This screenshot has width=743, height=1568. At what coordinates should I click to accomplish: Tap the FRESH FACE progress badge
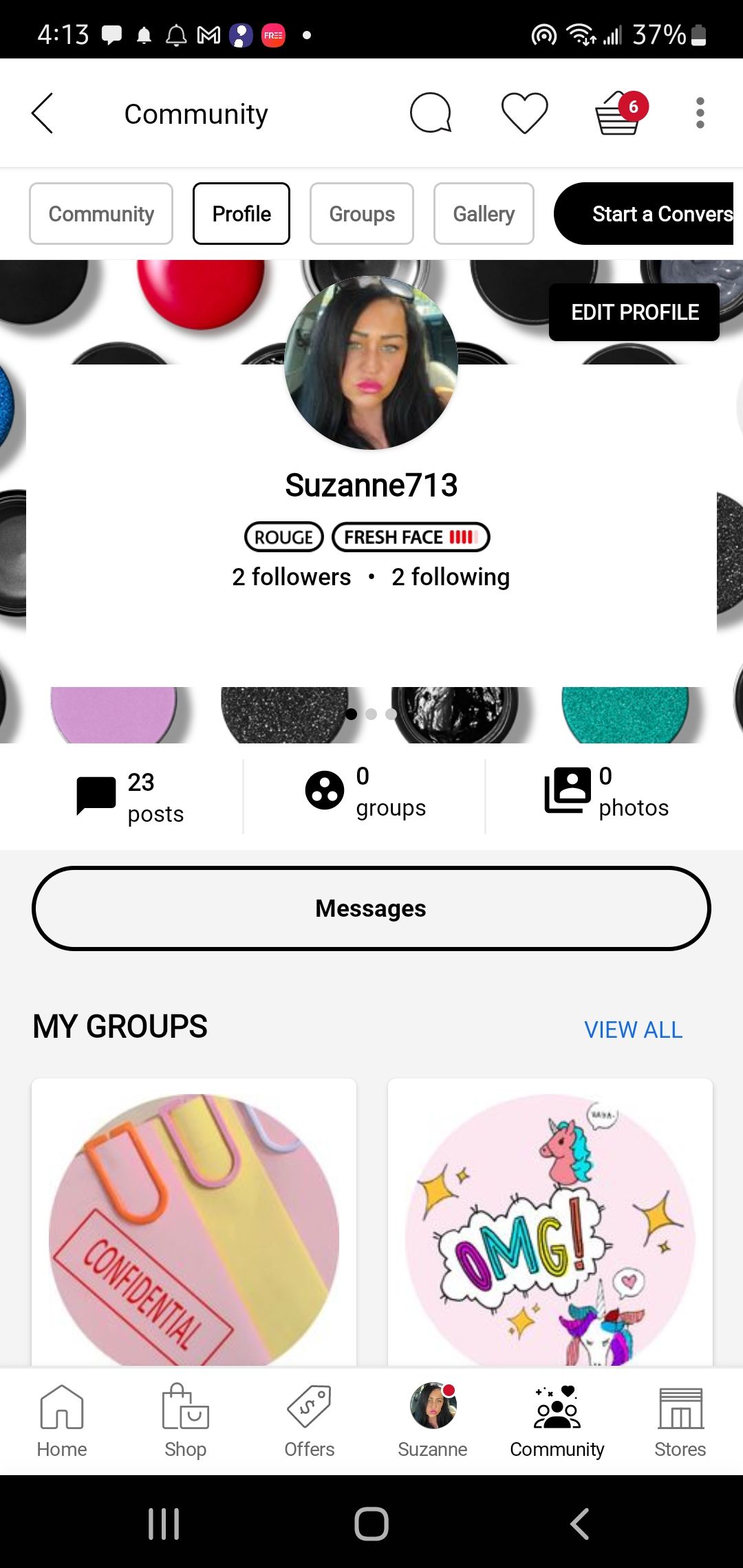[x=411, y=537]
